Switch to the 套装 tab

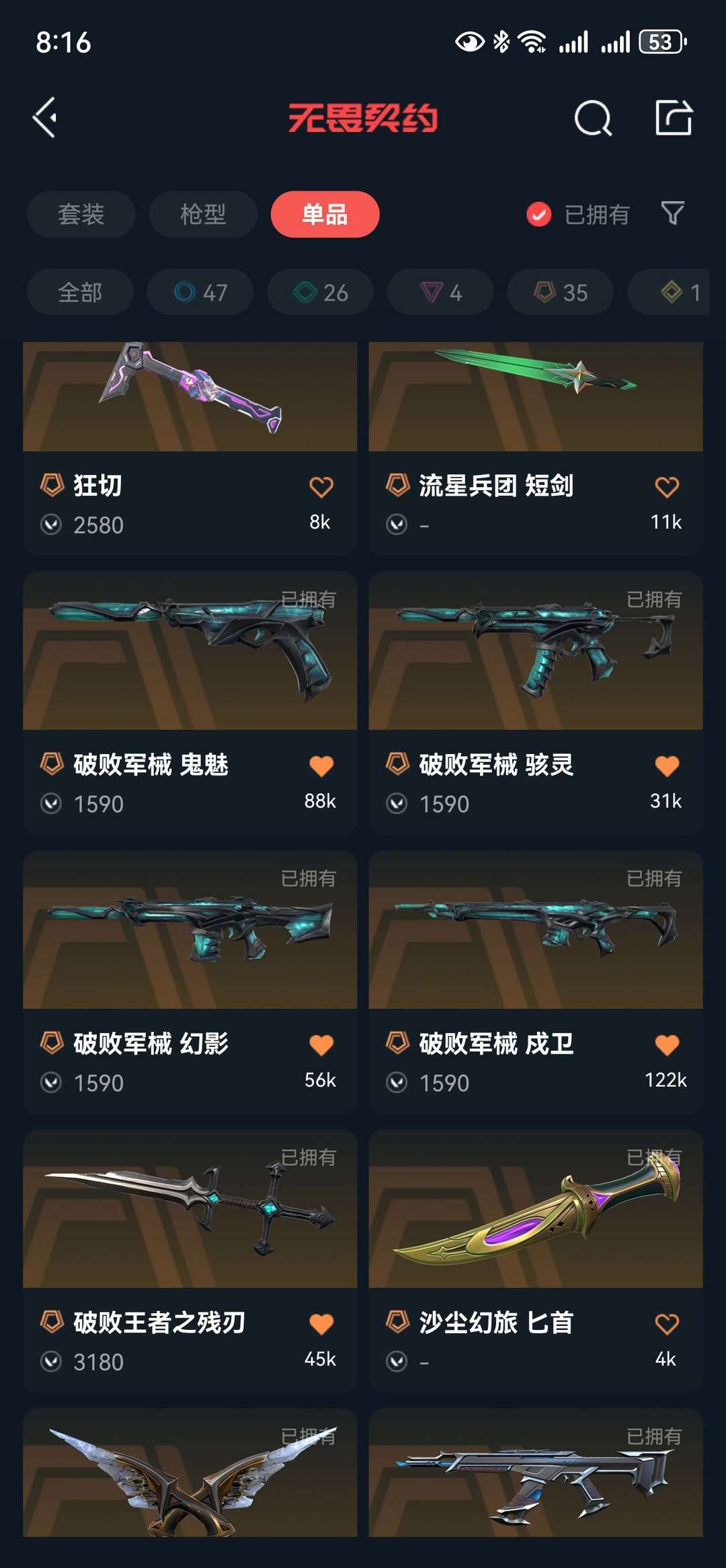tap(81, 215)
